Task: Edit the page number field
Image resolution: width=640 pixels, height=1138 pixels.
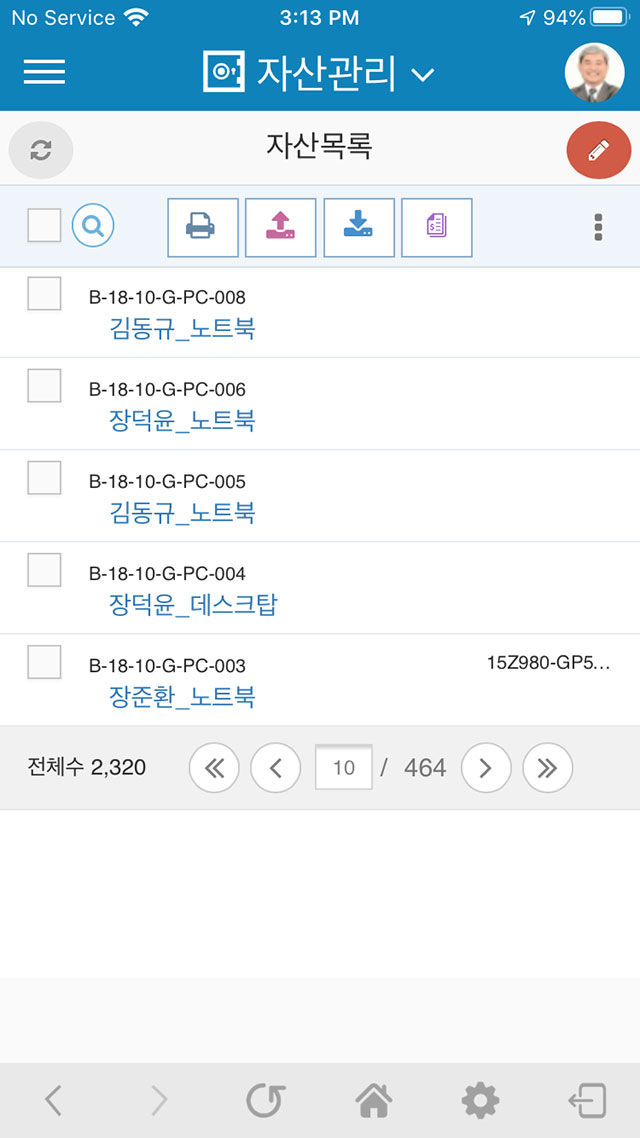Action: (x=344, y=767)
